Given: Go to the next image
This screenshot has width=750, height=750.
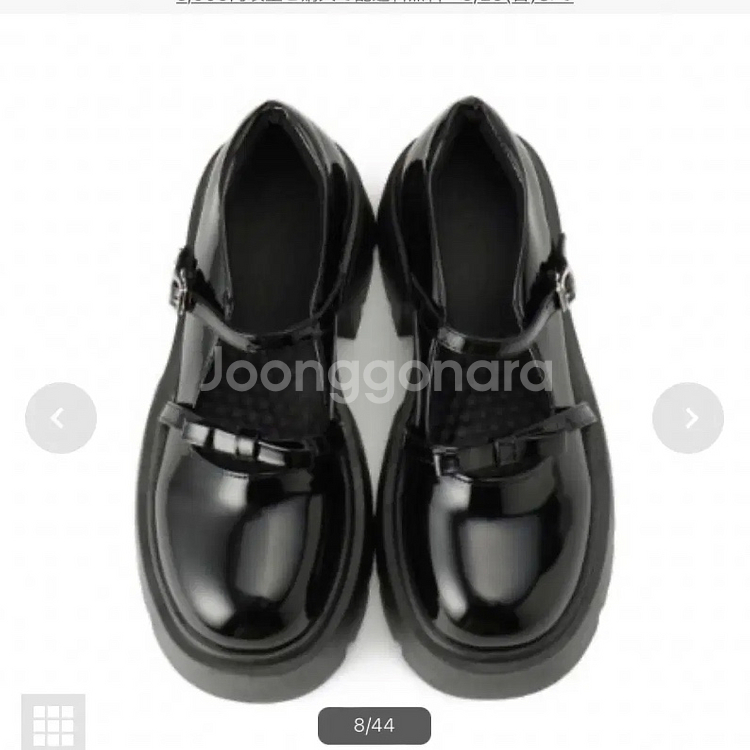Looking at the screenshot, I should coord(688,418).
